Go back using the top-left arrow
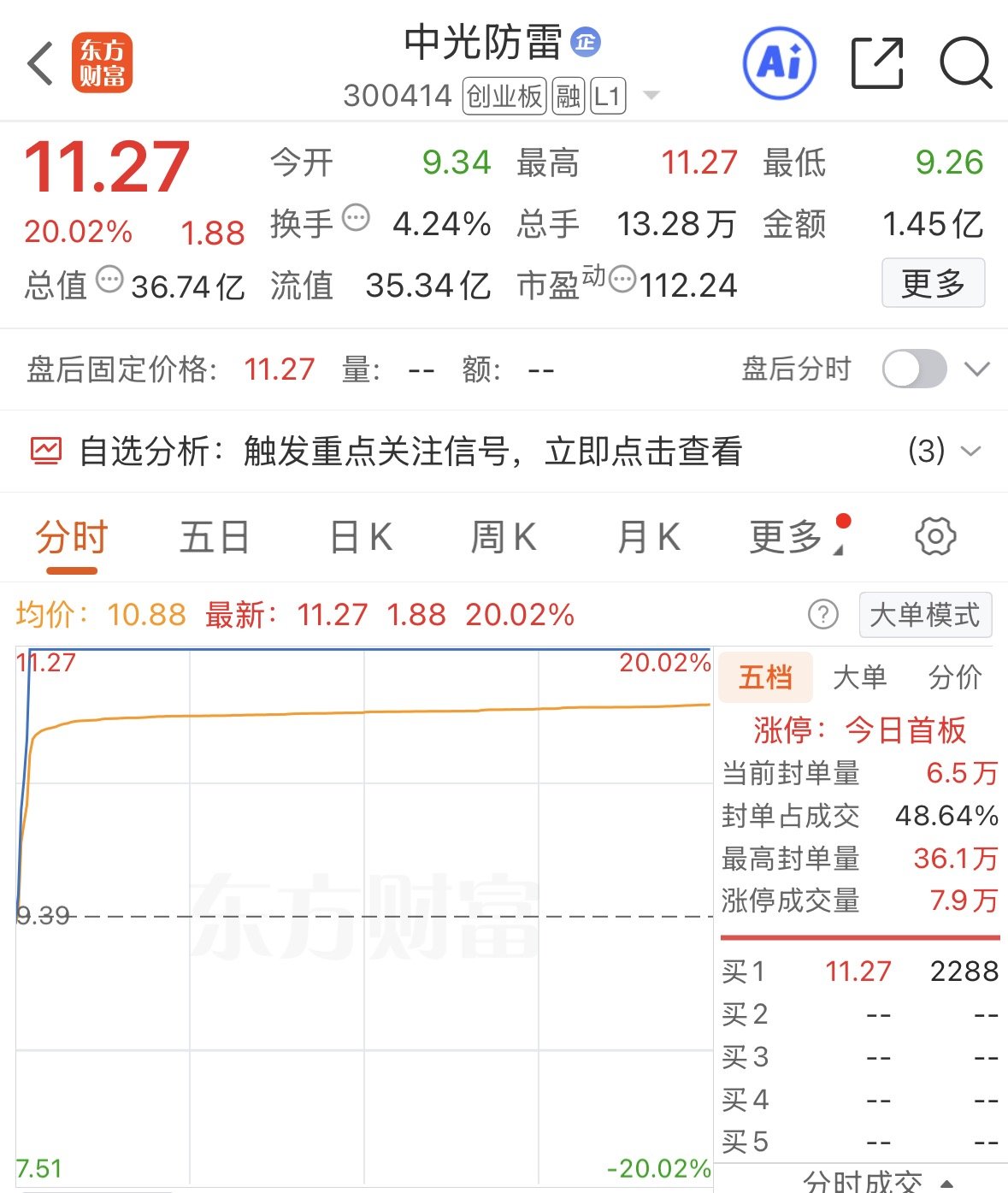Screen dimensions: 1008x1193 40,63
